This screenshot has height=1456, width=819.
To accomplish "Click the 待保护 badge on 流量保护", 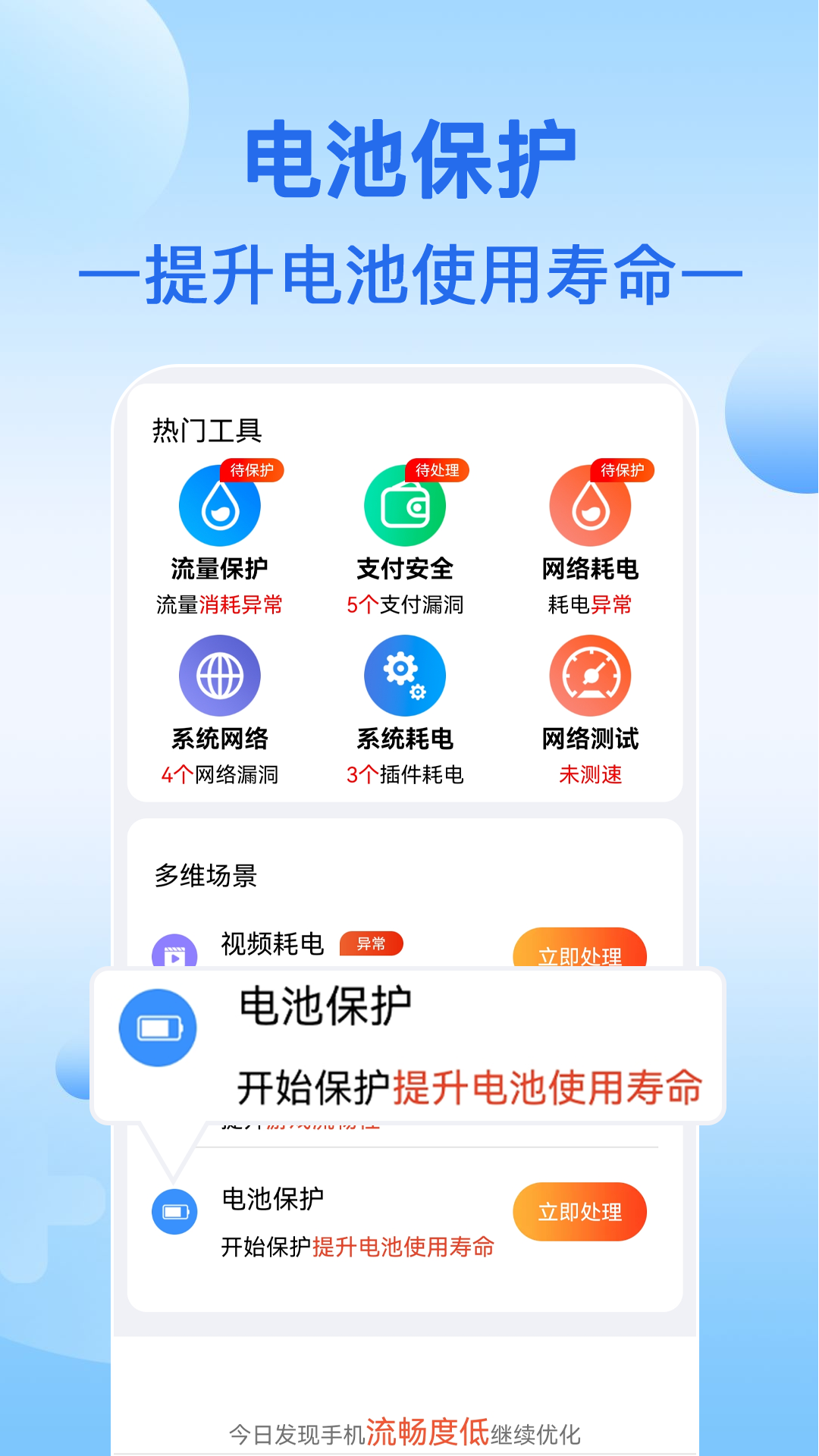I will (x=250, y=470).
